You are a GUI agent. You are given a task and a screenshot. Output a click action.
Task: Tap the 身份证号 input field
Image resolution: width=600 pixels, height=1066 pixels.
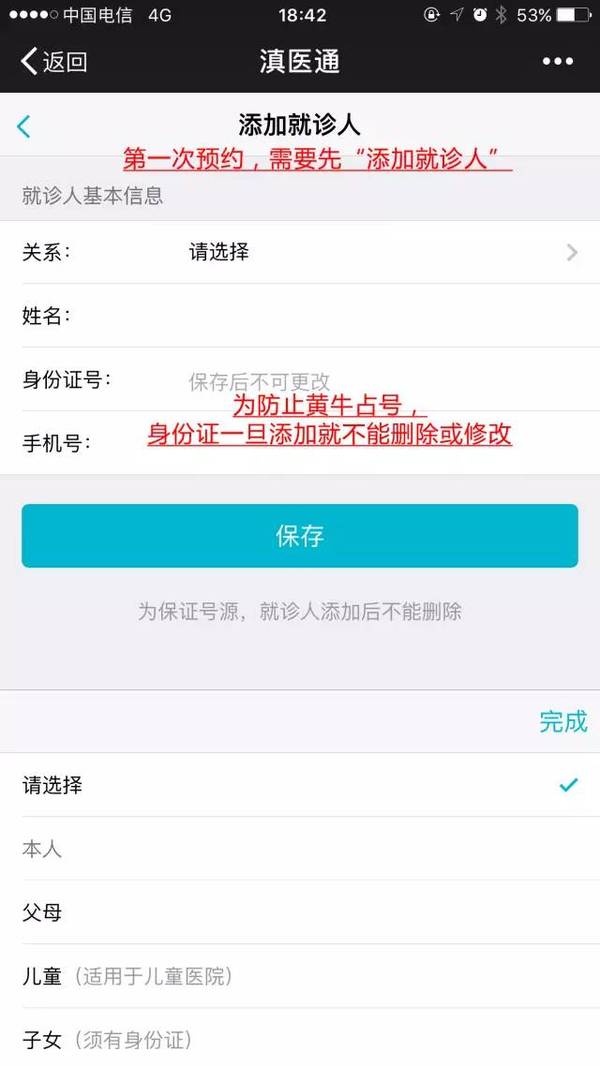[380, 380]
